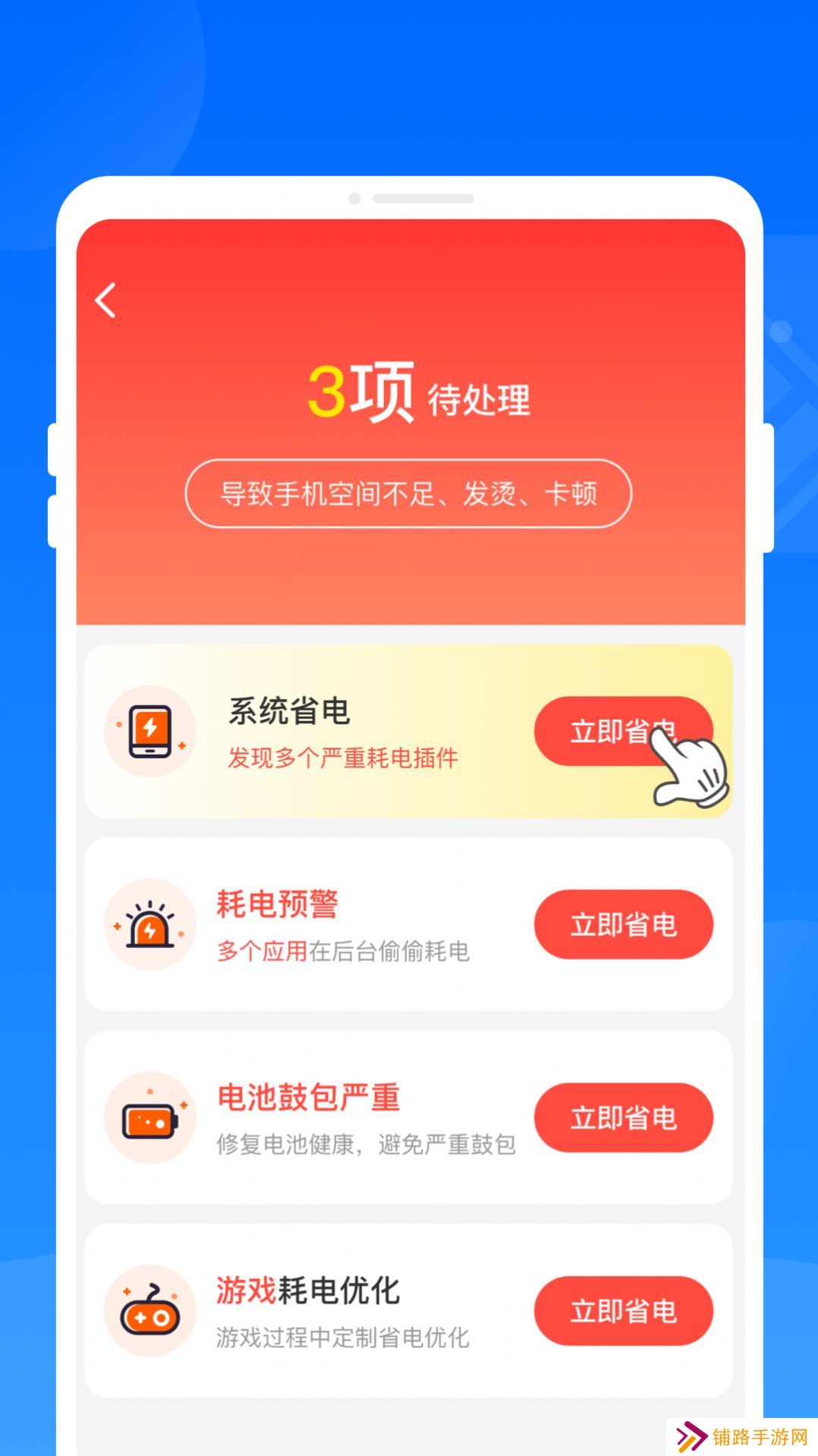Tap 立即省电 on the 电池鼓包严重 card
818x1456 pixels.
(x=622, y=1117)
